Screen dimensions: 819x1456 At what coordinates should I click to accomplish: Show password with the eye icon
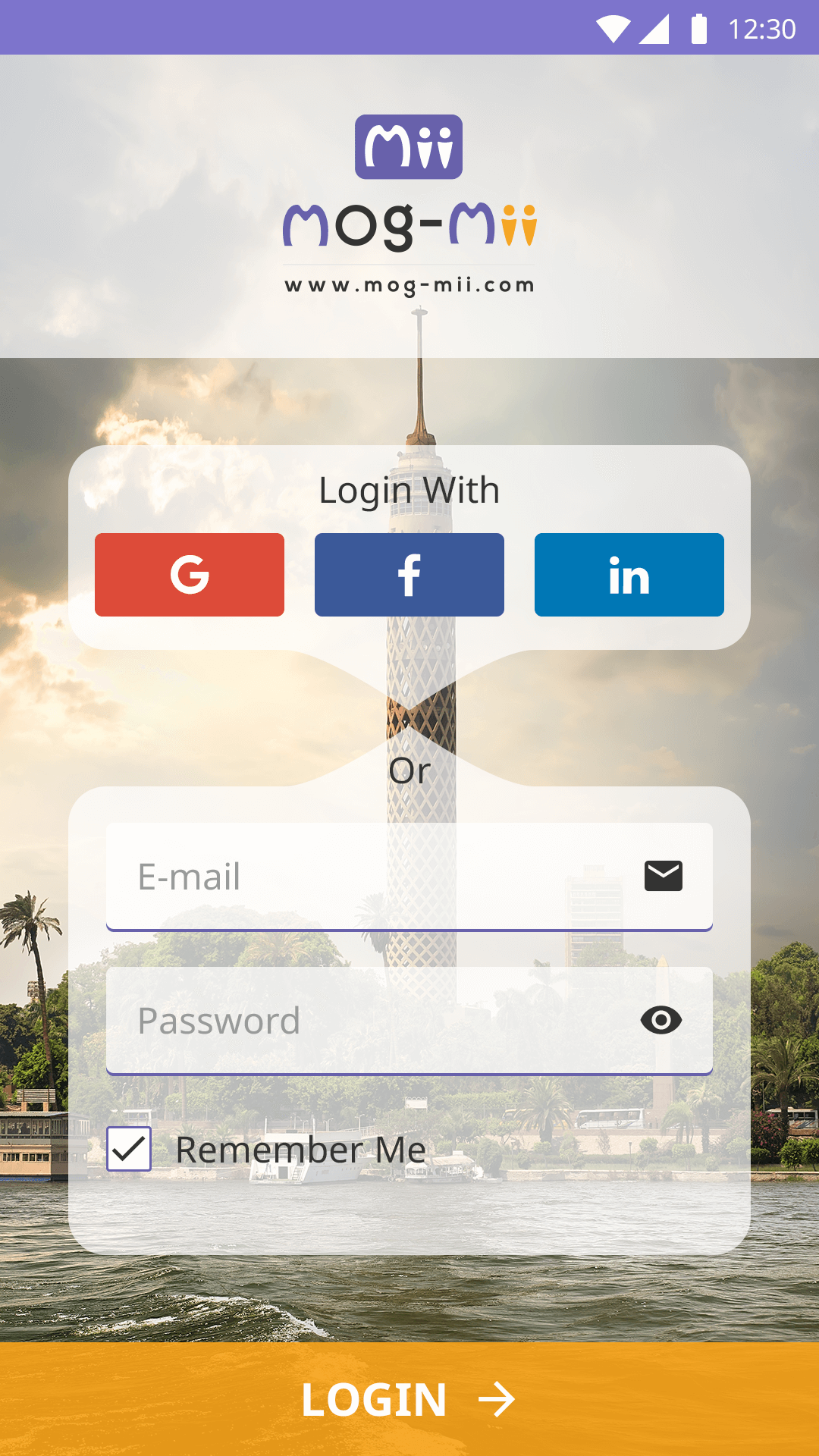tap(661, 1020)
